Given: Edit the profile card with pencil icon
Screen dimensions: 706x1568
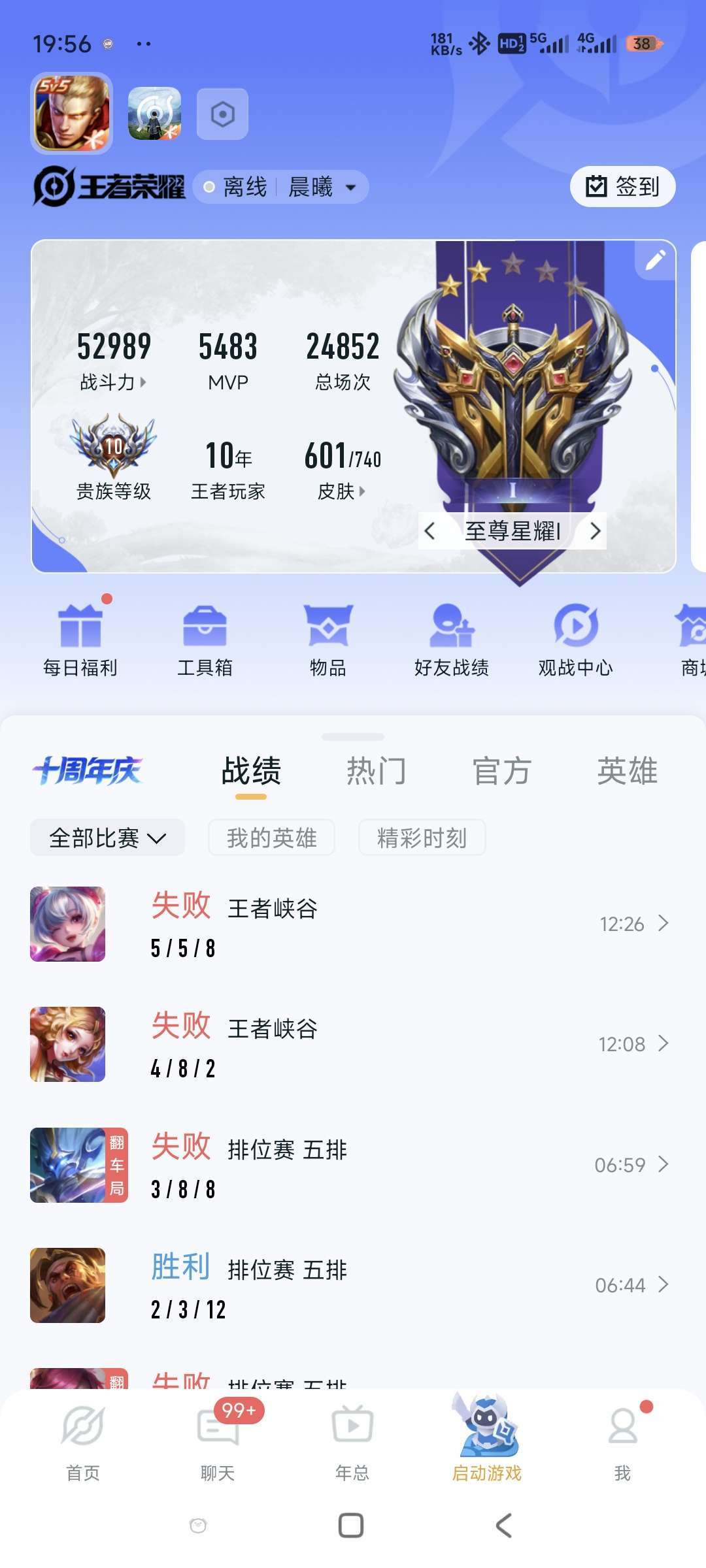Looking at the screenshot, I should coord(655,260).
